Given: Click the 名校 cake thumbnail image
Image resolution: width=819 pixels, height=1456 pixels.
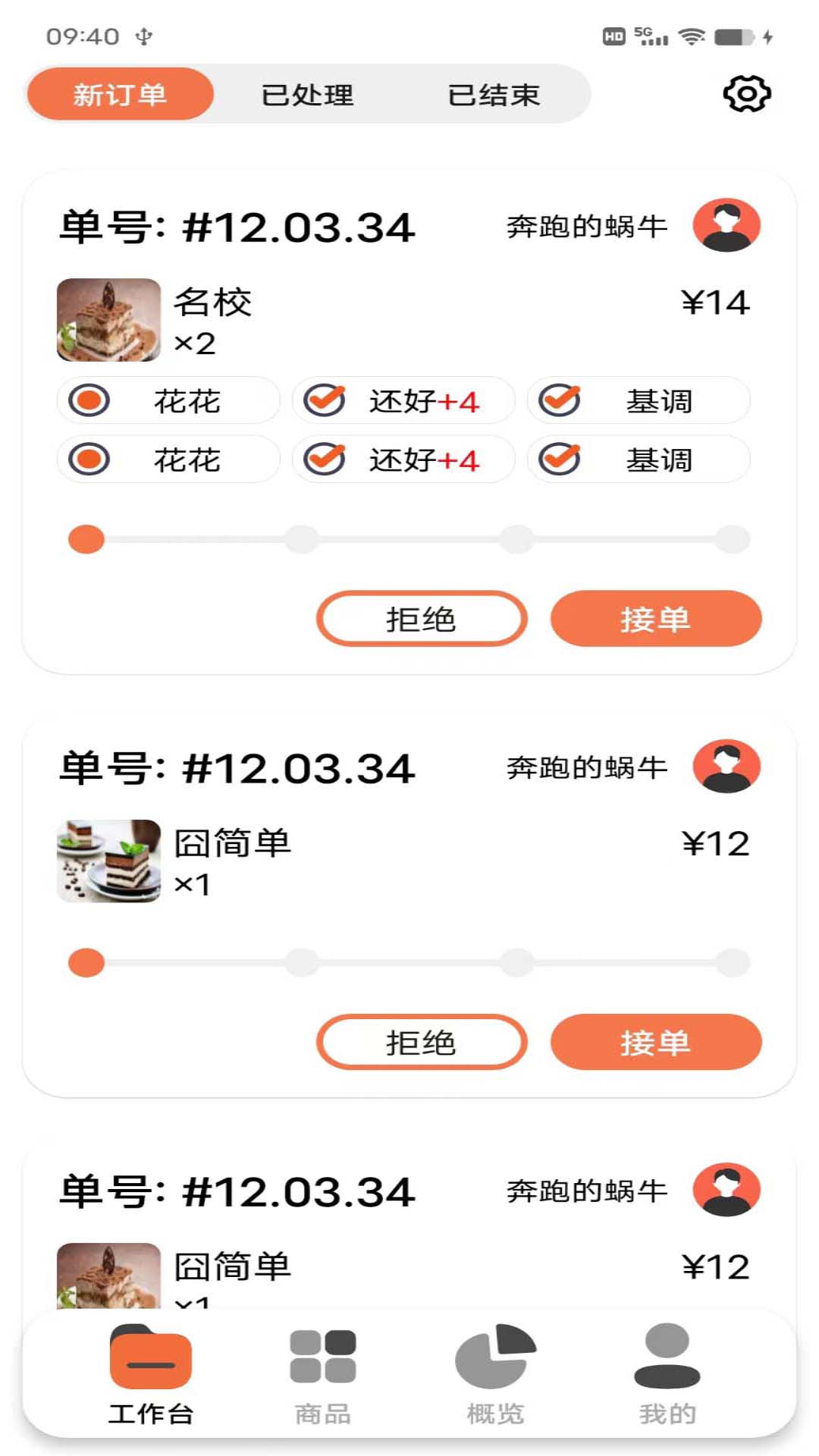Looking at the screenshot, I should click(x=108, y=318).
